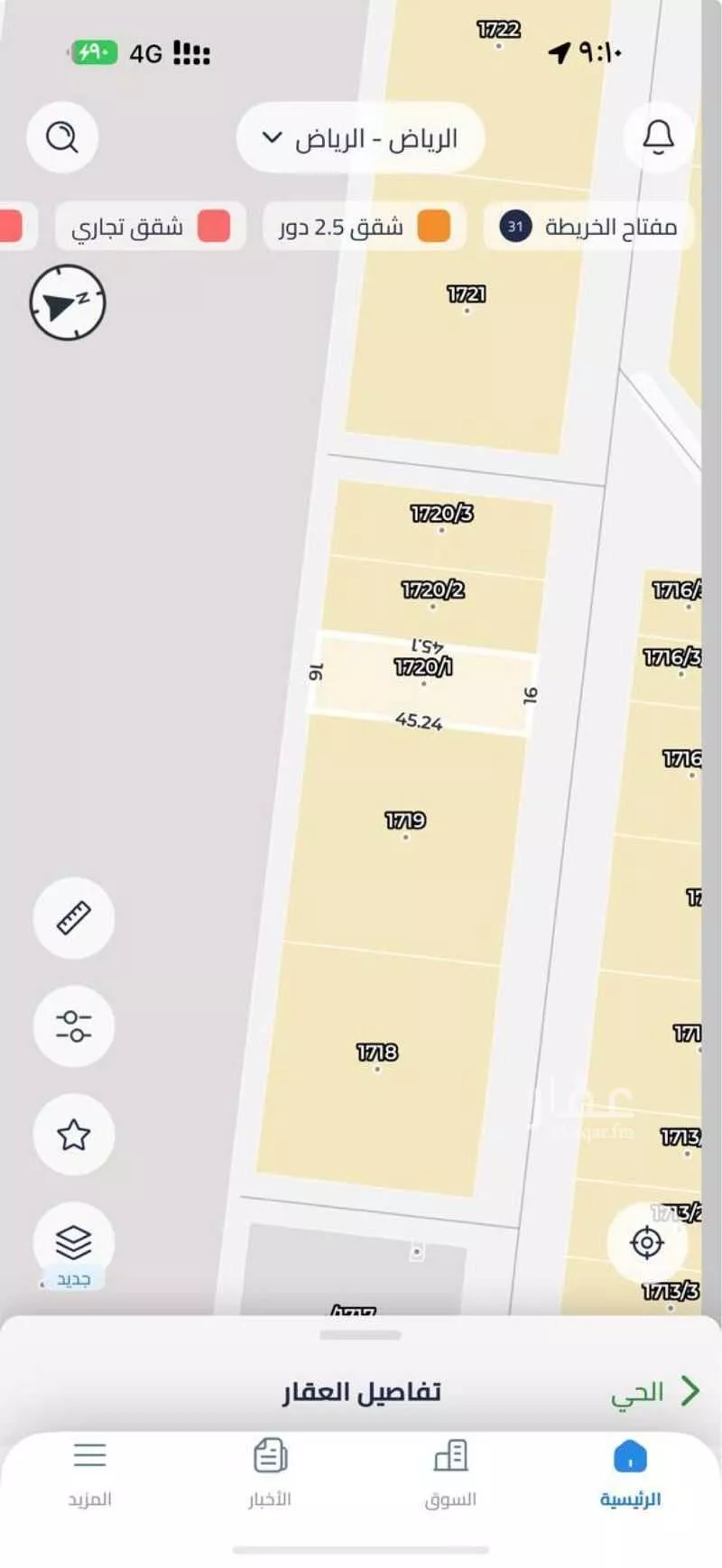Open the المزيد tab
The image size is (722, 1568).
tap(89, 1473)
